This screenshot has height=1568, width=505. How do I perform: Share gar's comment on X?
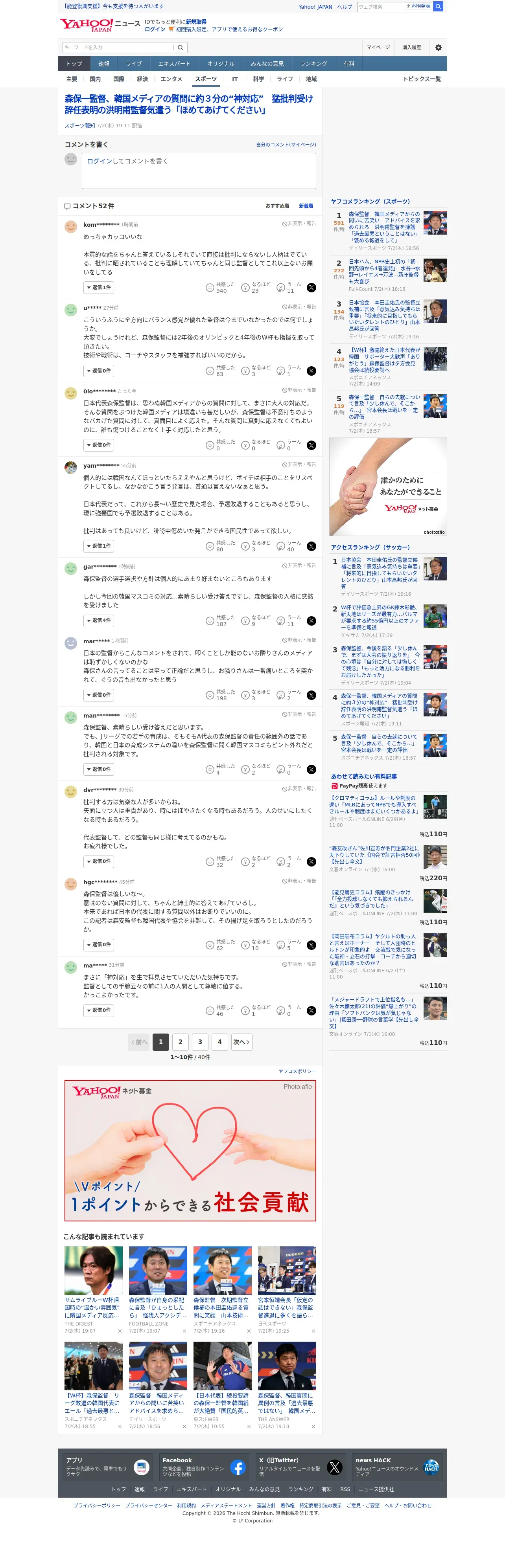click(311, 621)
